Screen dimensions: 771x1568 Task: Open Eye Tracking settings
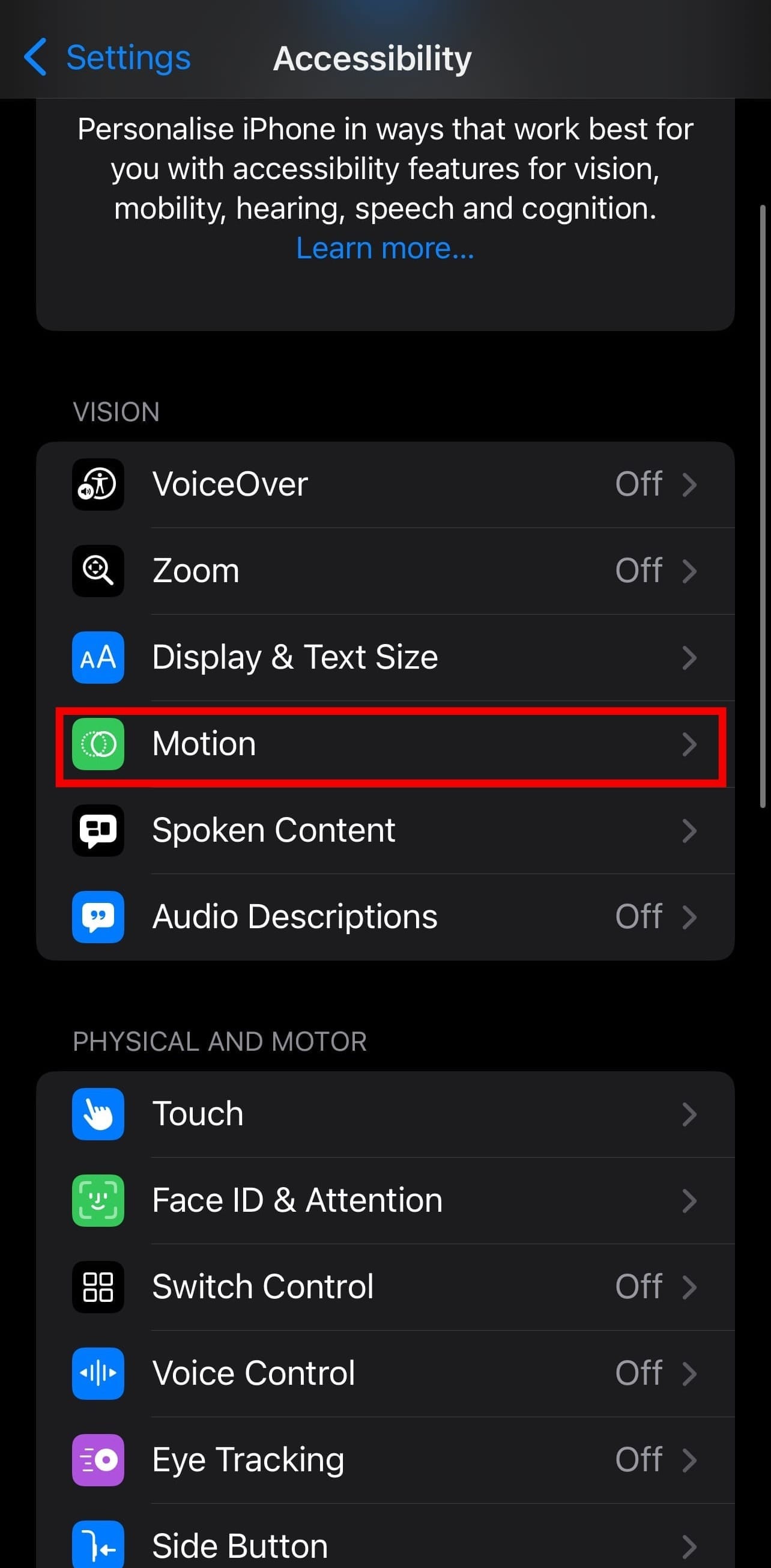[x=384, y=1460]
